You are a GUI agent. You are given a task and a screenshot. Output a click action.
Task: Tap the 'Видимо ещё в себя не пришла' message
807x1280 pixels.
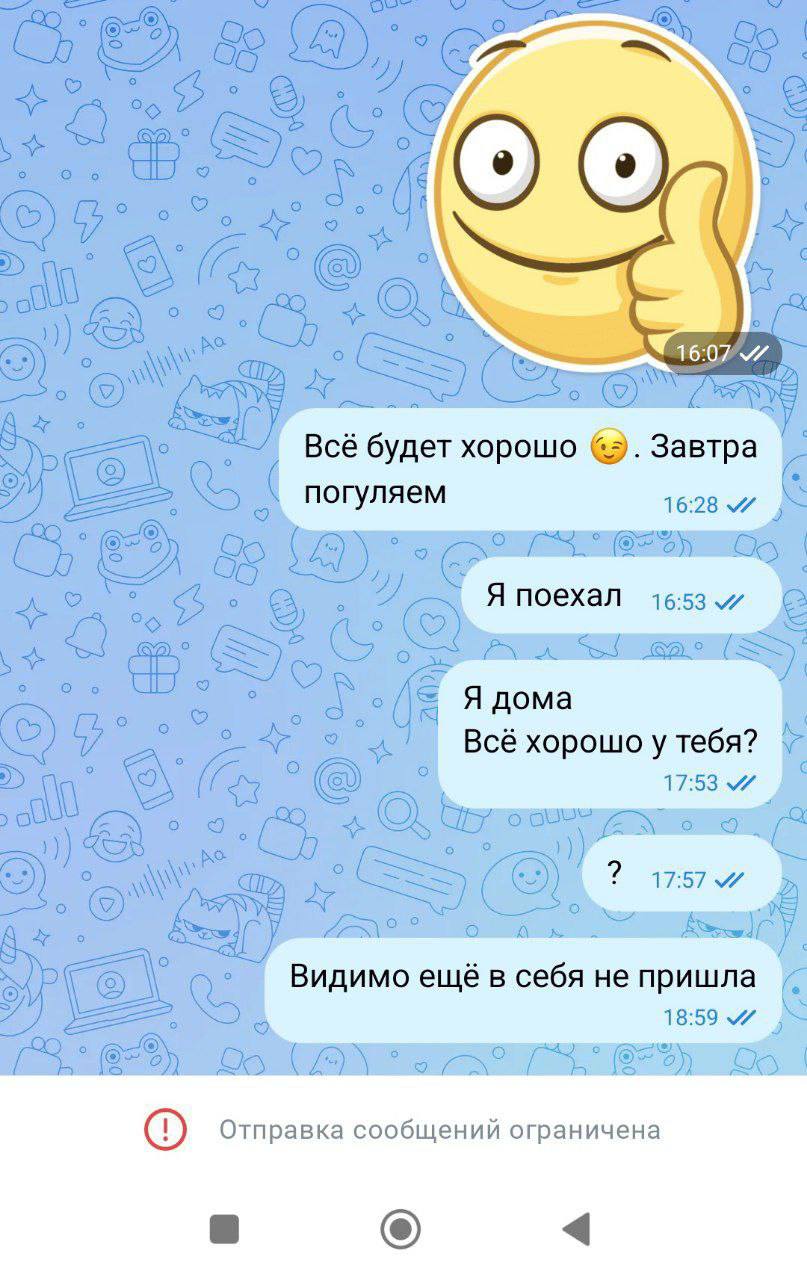tap(522, 990)
